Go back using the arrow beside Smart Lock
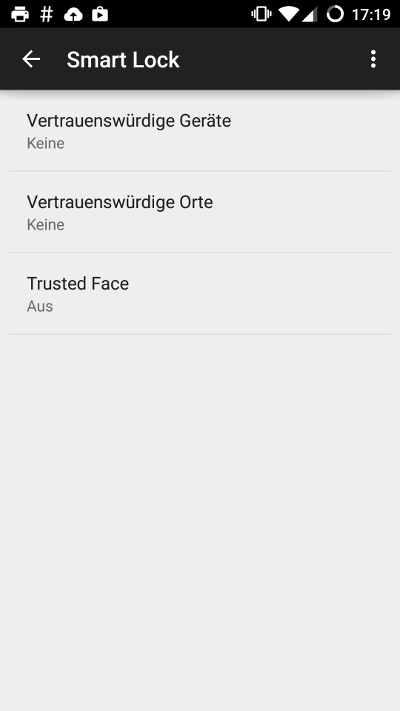The image size is (400, 711). pos(31,59)
